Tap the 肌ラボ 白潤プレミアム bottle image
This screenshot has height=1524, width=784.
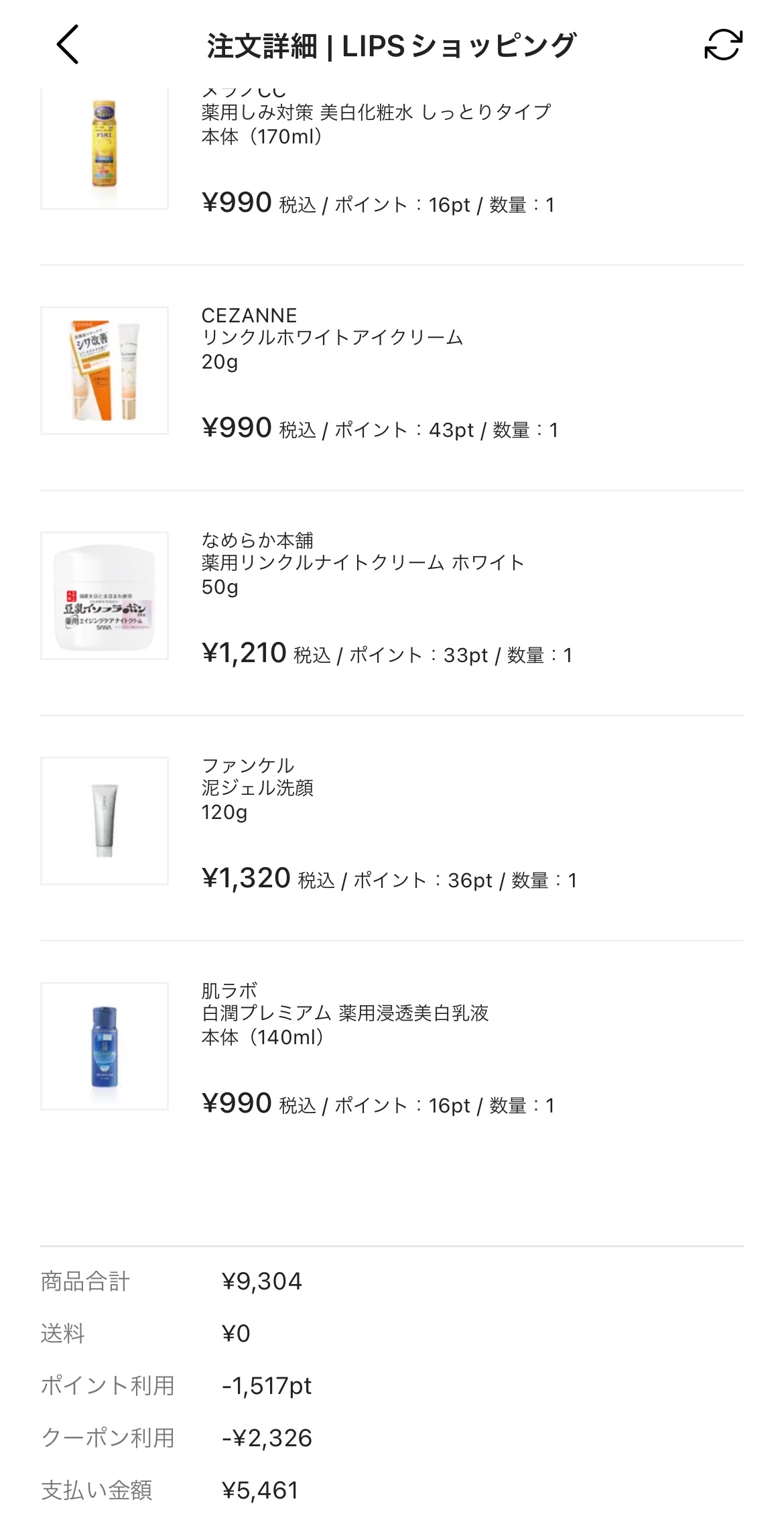[104, 1047]
